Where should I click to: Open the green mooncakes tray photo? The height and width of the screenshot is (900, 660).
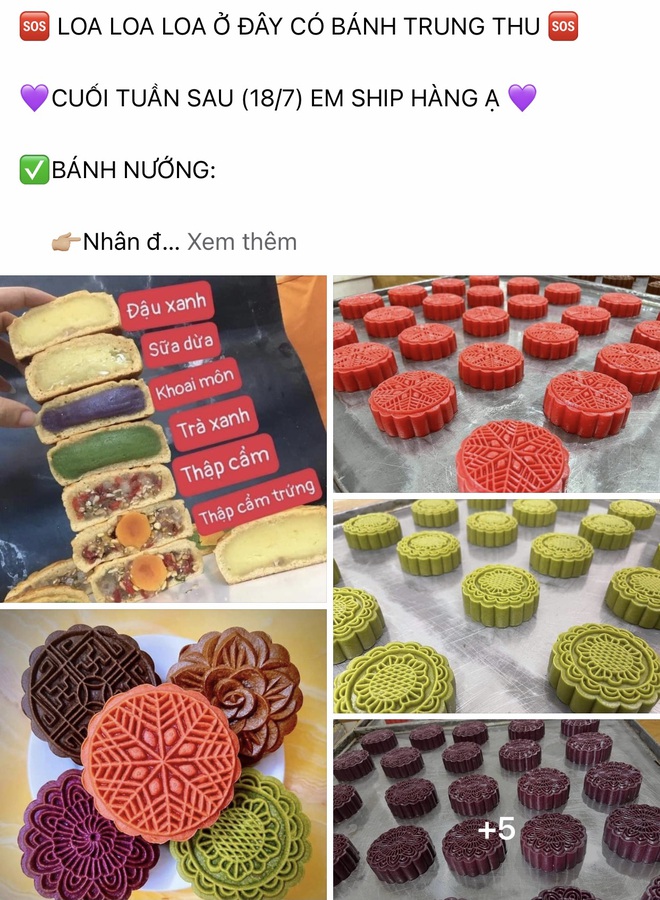click(496, 605)
